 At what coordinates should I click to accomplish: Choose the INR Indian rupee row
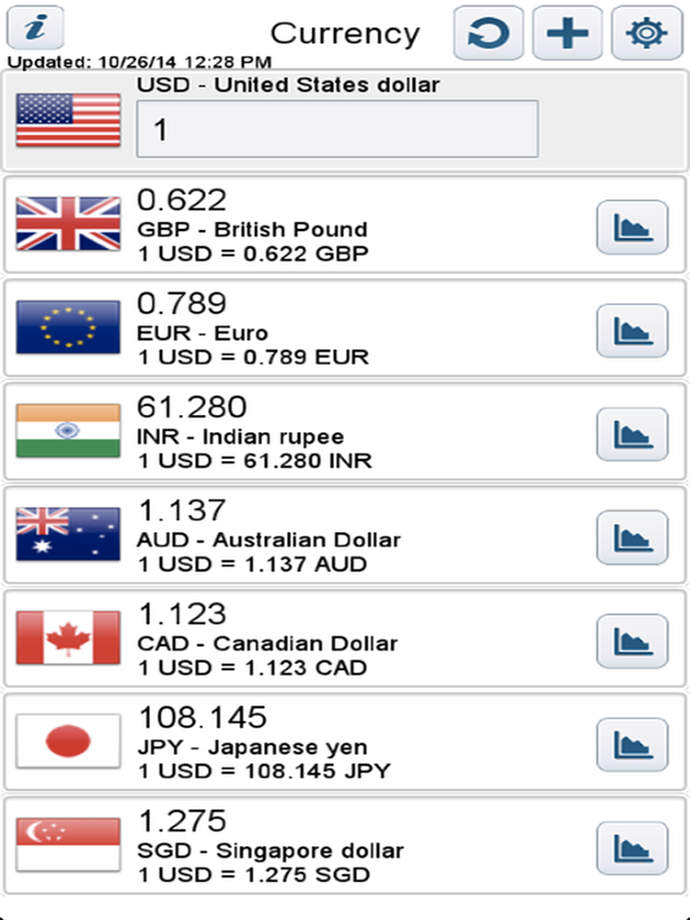click(x=300, y=434)
